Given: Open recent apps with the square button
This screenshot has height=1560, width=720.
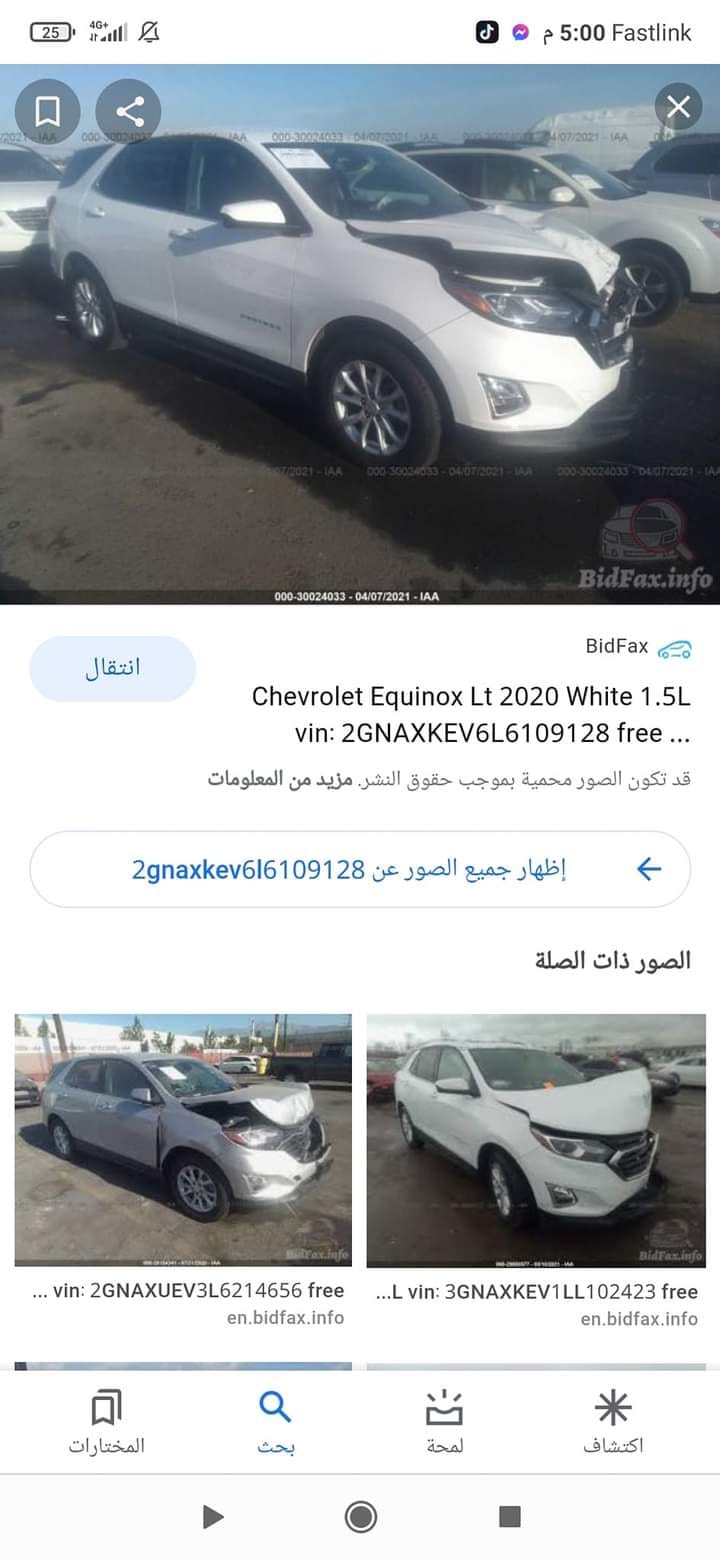Looking at the screenshot, I should (510, 1517).
